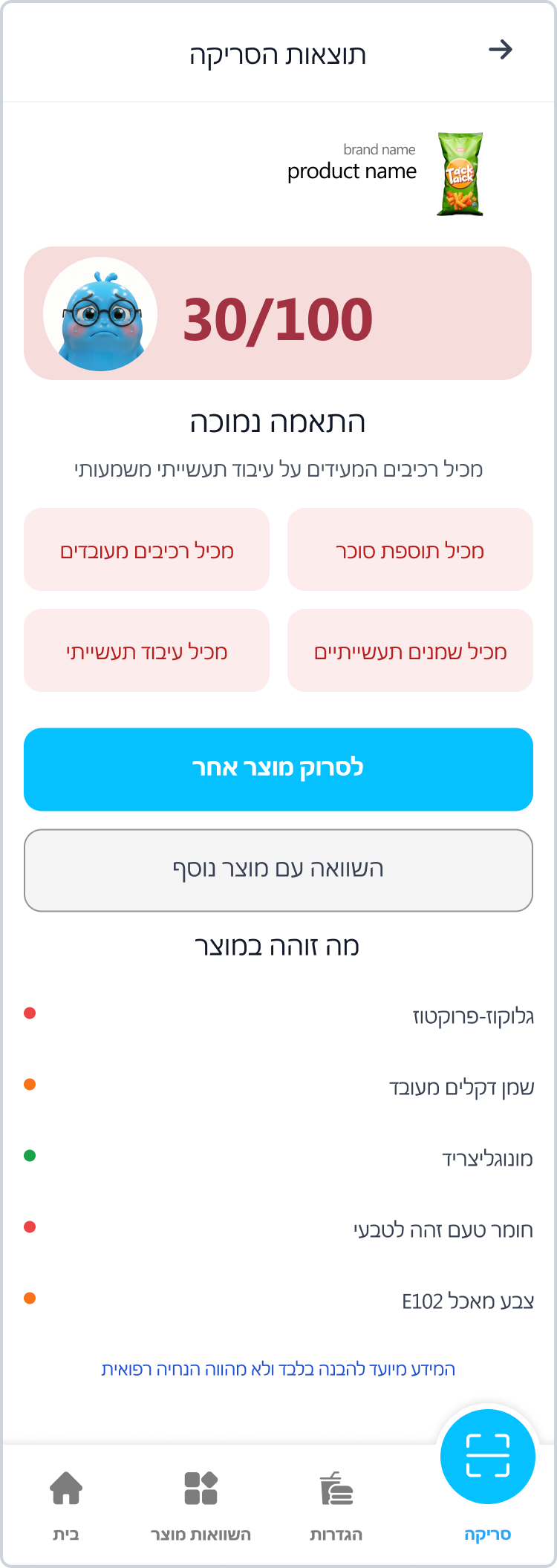Go back using the arrow icon
The image size is (557, 1568).
(x=501, y=50)
